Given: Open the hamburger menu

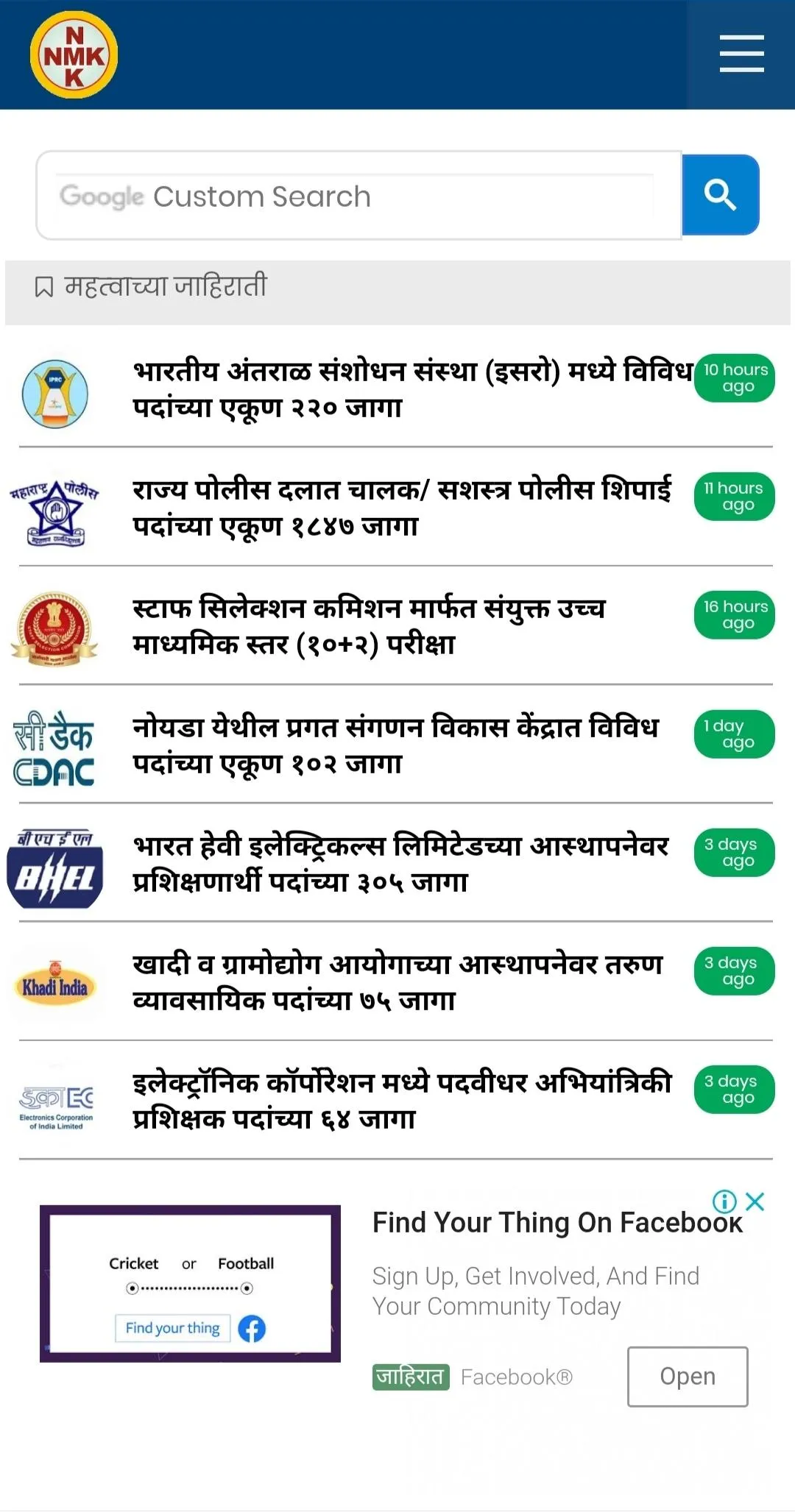Looking at the screenshot, I should (x=741, y=54).
